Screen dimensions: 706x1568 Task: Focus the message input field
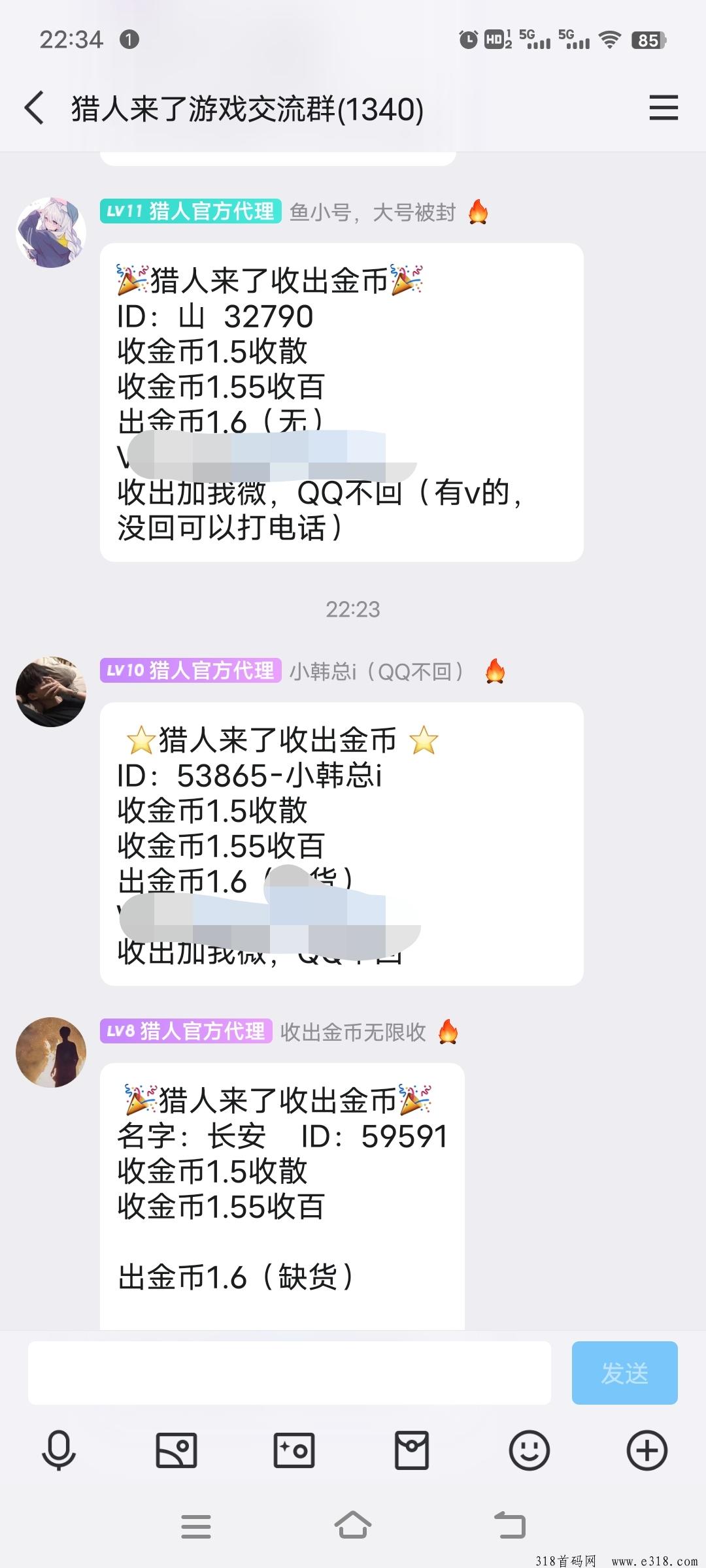click(x=289, y=1373)
